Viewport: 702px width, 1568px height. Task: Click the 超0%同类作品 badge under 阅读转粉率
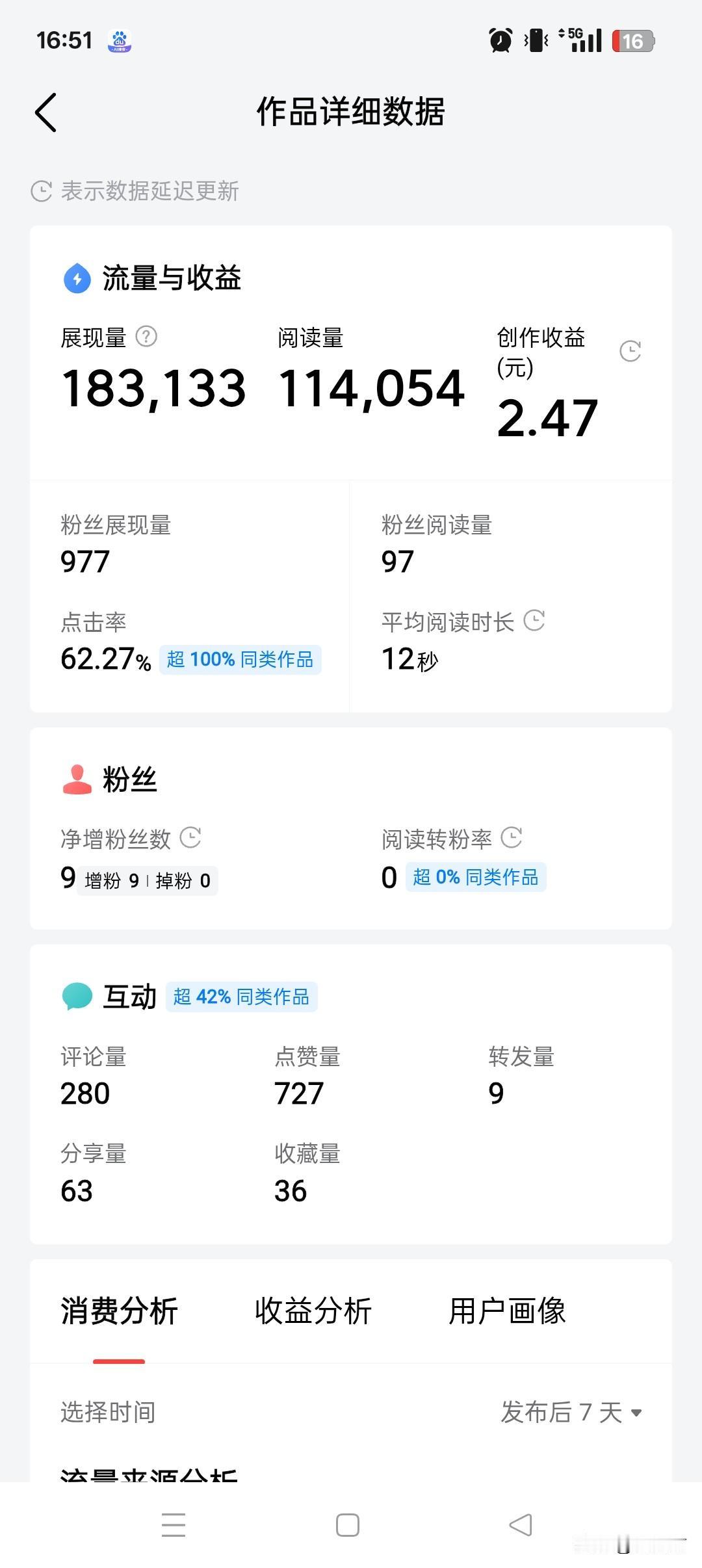coord(476,877)
